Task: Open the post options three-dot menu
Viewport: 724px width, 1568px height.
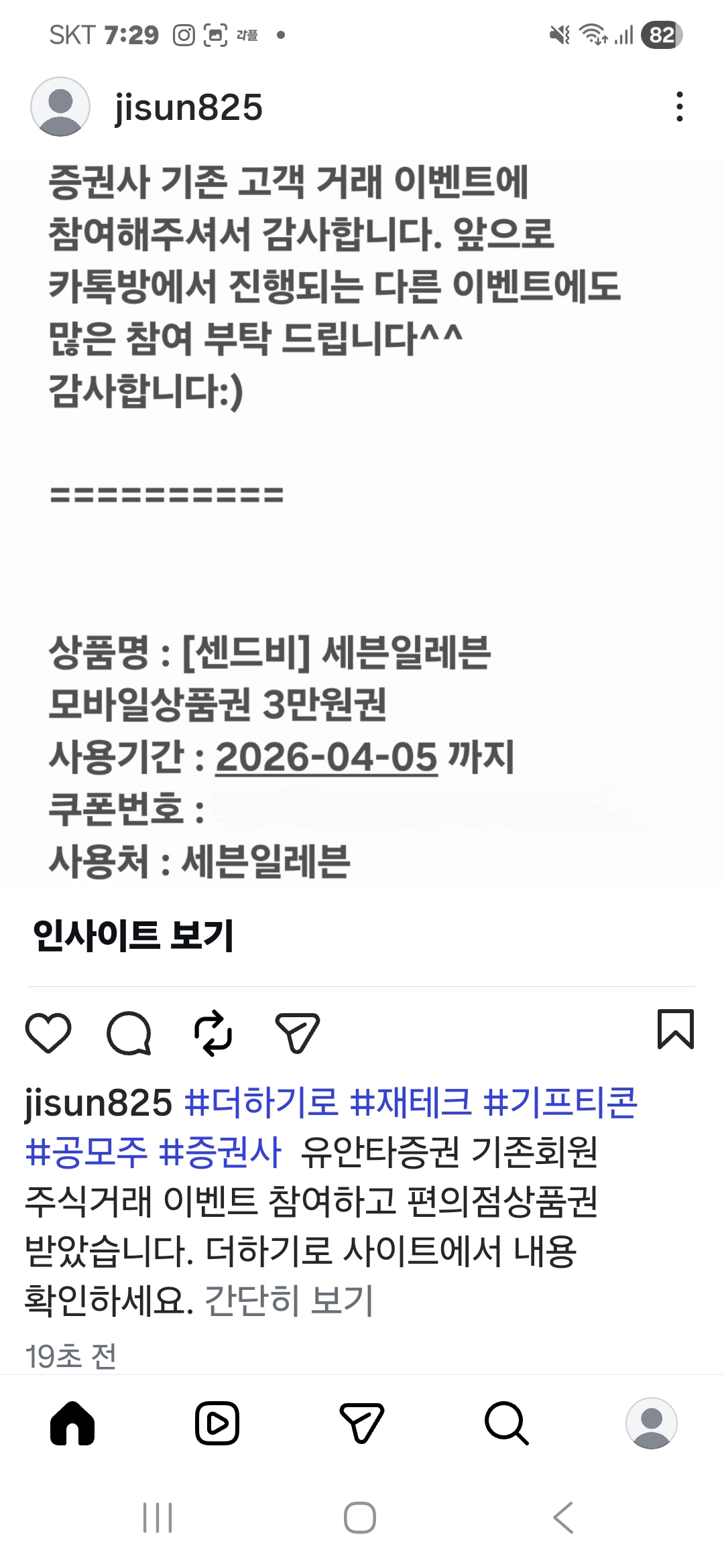Action: point(681,107)
